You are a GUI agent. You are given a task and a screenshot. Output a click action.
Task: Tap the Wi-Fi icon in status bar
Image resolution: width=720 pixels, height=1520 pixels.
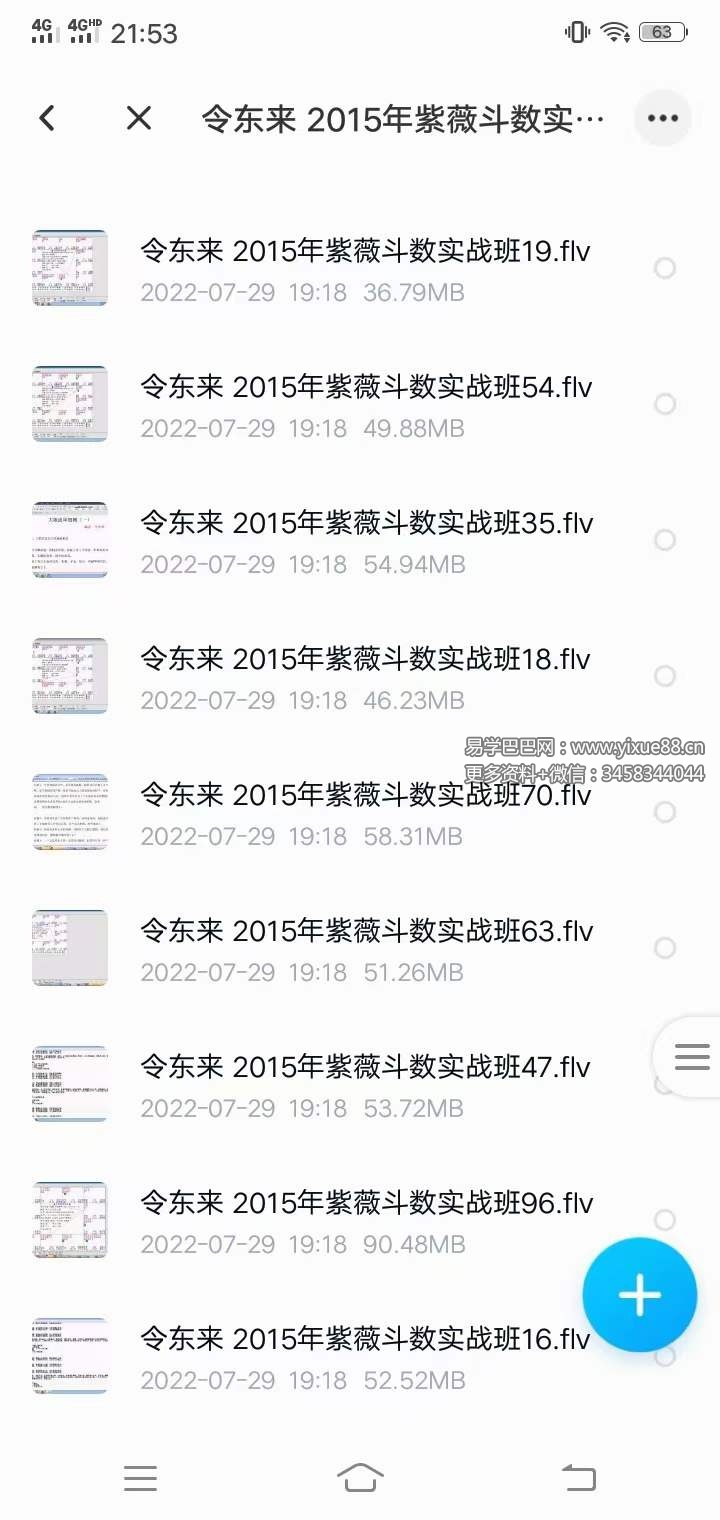617,30
